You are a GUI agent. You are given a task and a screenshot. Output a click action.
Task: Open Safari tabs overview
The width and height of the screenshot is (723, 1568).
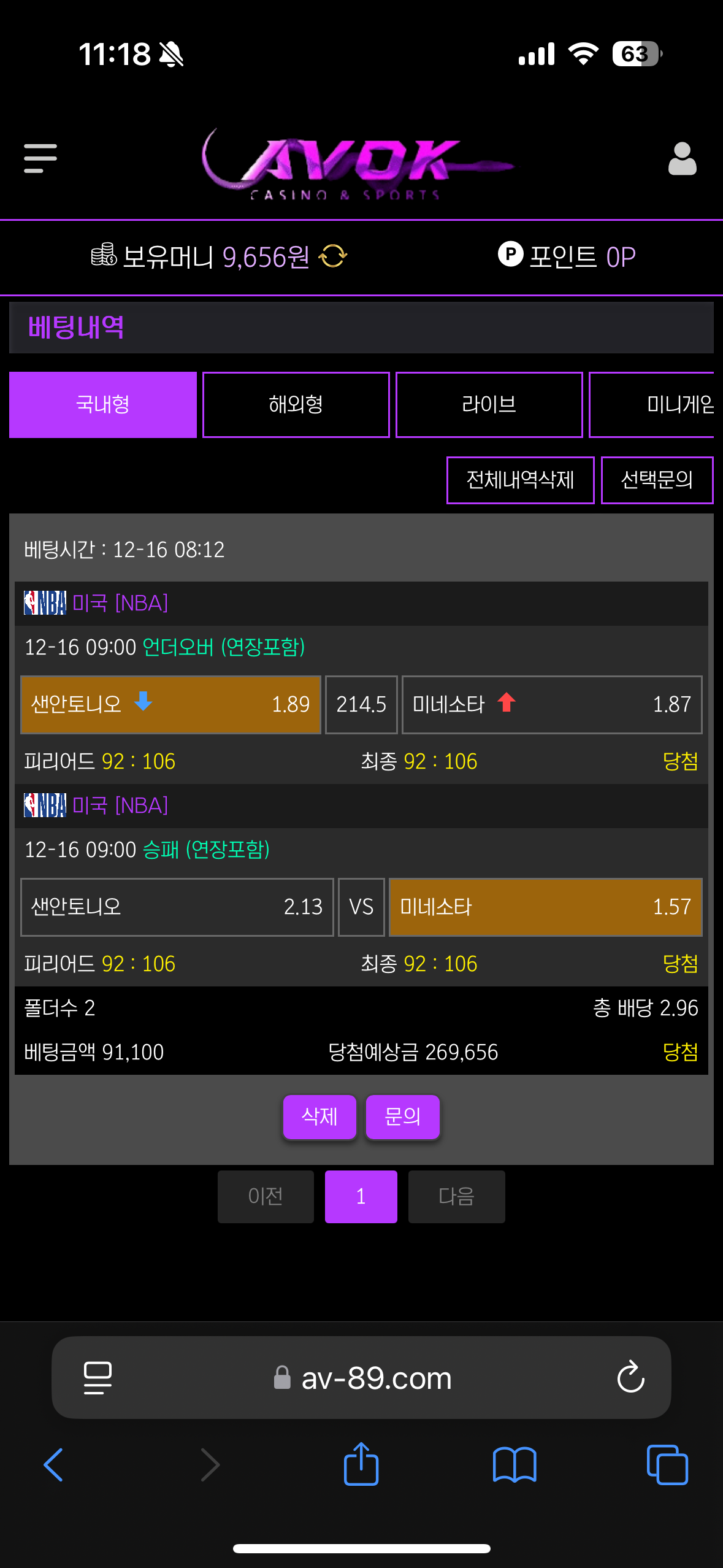tap(667, 1465)
